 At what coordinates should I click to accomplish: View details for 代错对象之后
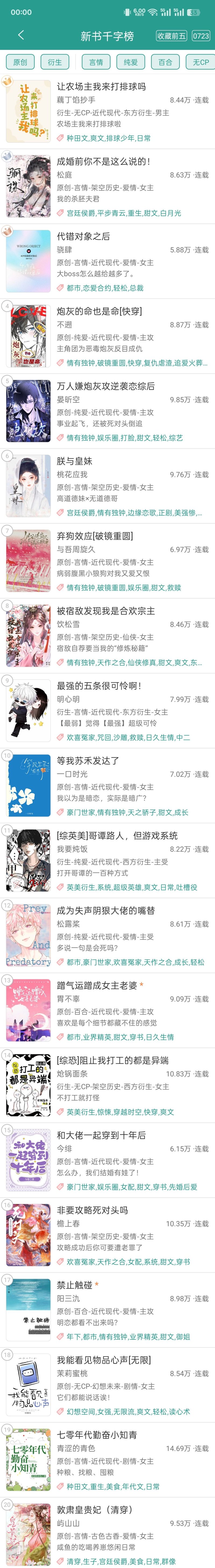click(83, 236)
